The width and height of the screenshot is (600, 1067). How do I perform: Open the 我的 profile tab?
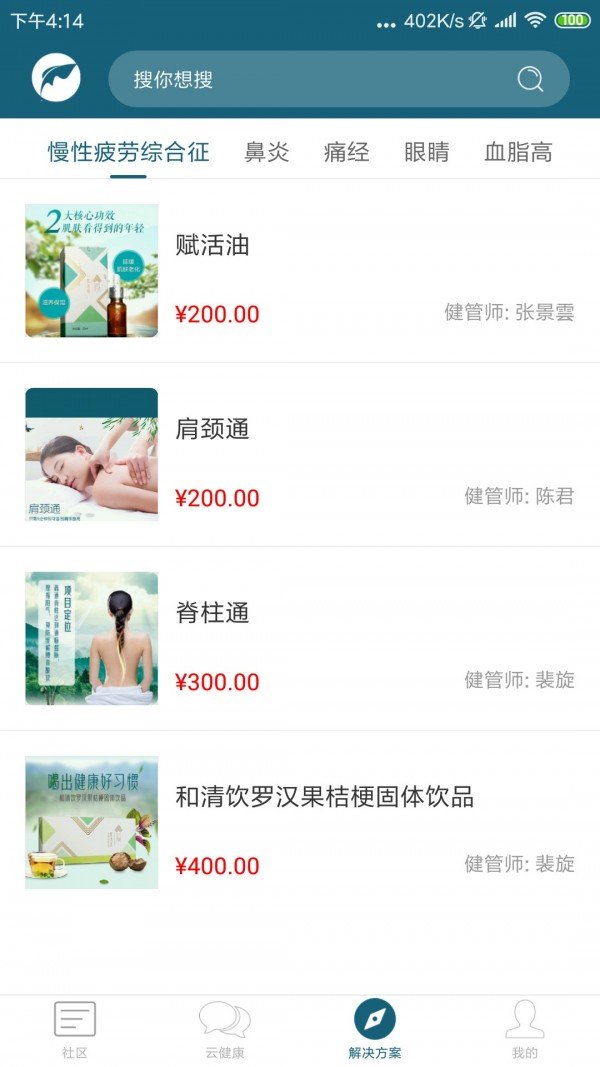click(x=525, y=1030)
